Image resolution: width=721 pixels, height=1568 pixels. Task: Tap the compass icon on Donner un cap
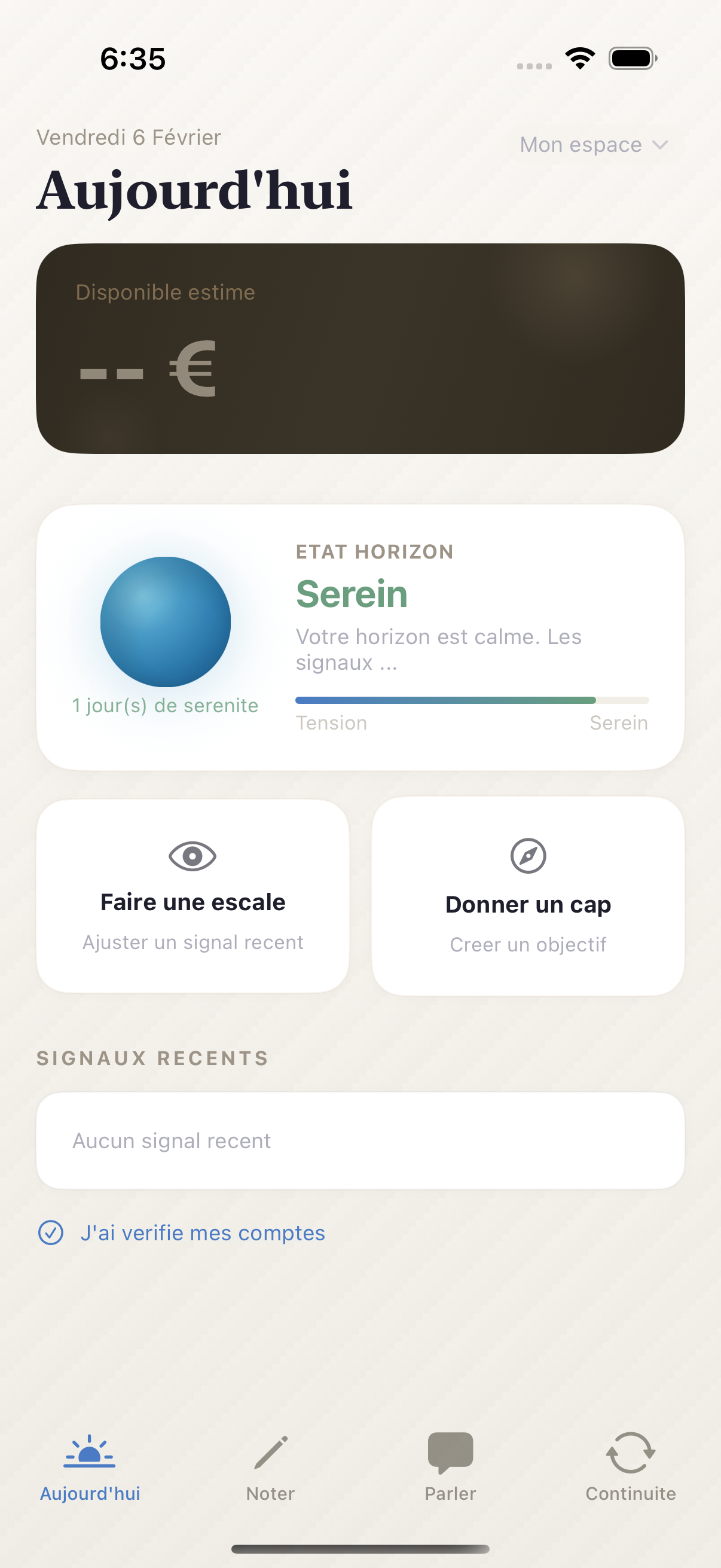point(528,857)
